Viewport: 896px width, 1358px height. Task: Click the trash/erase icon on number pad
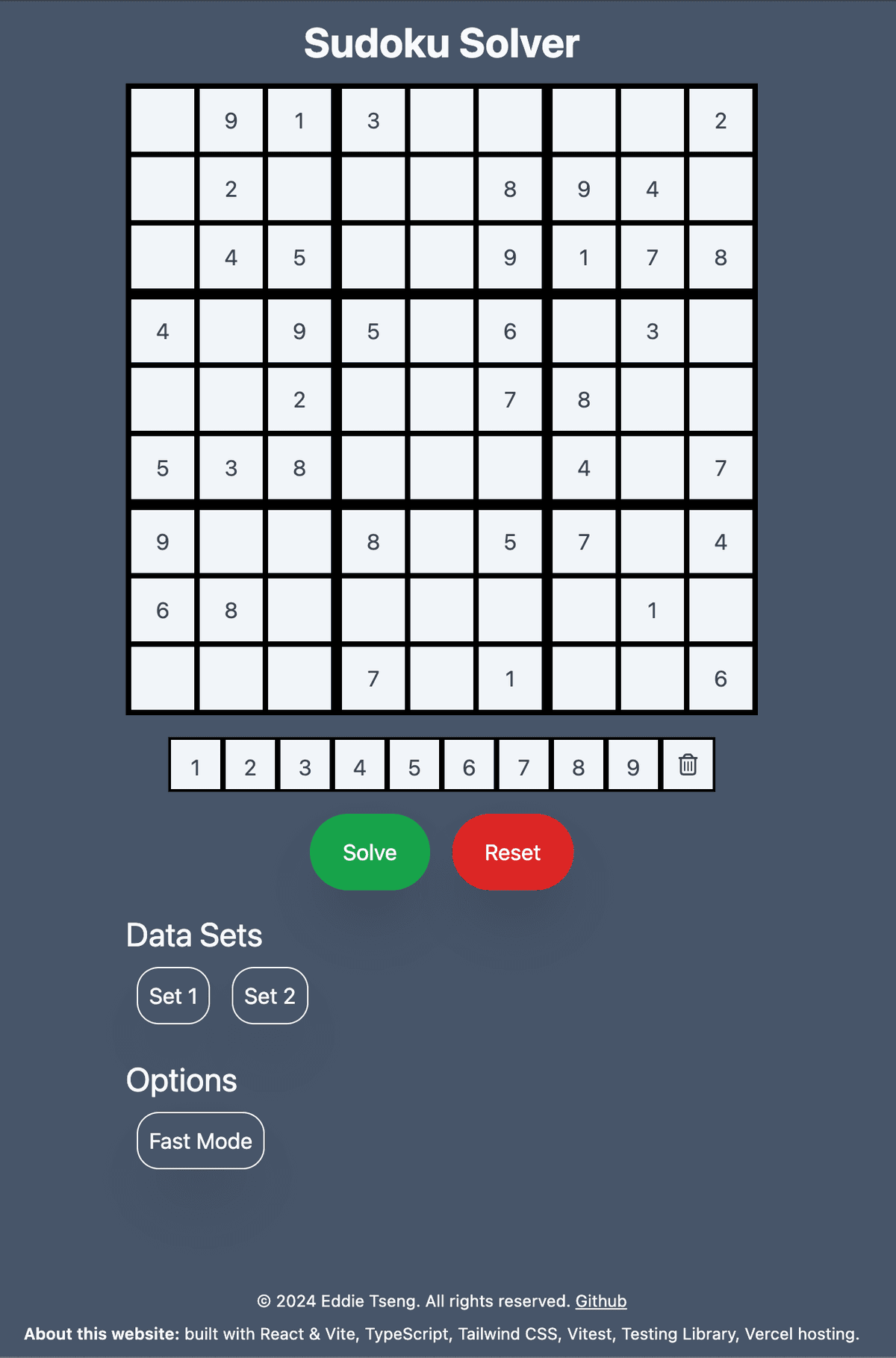[687, 764]
